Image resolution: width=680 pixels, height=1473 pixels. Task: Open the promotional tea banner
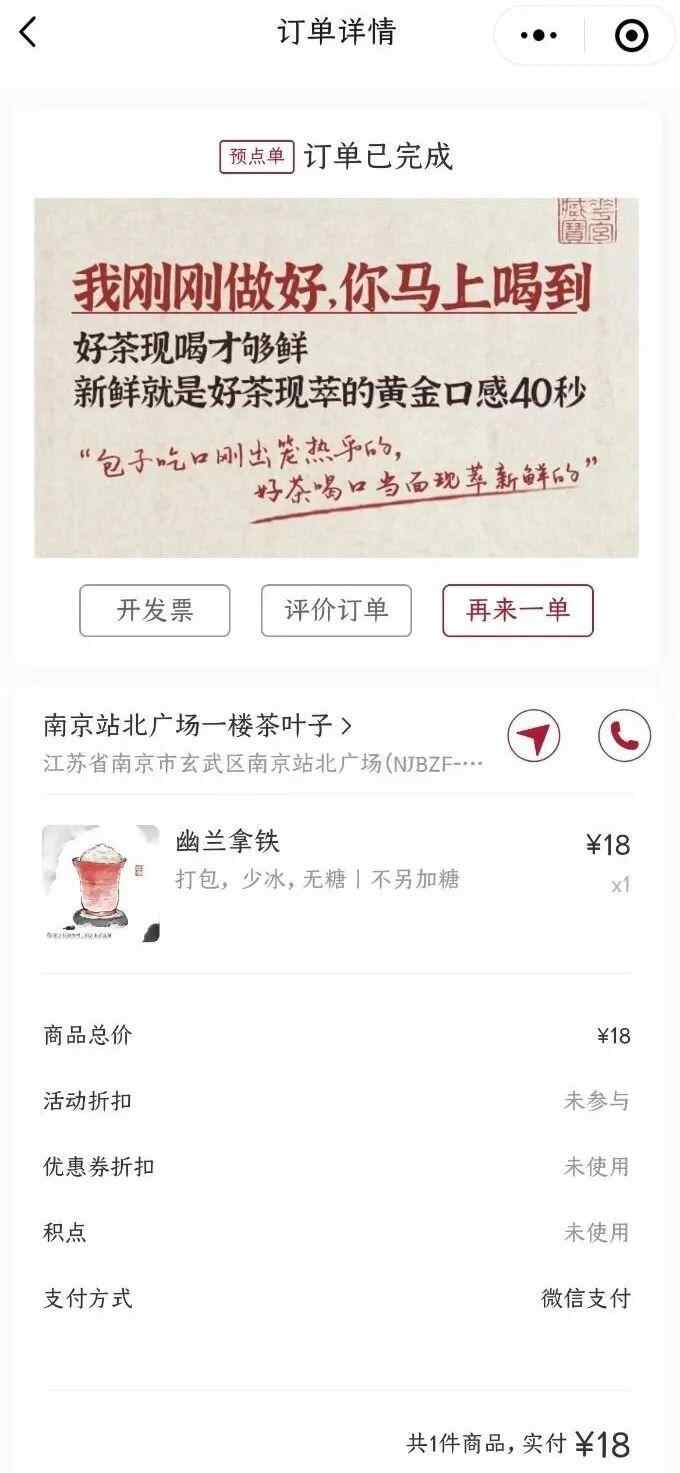336,377
